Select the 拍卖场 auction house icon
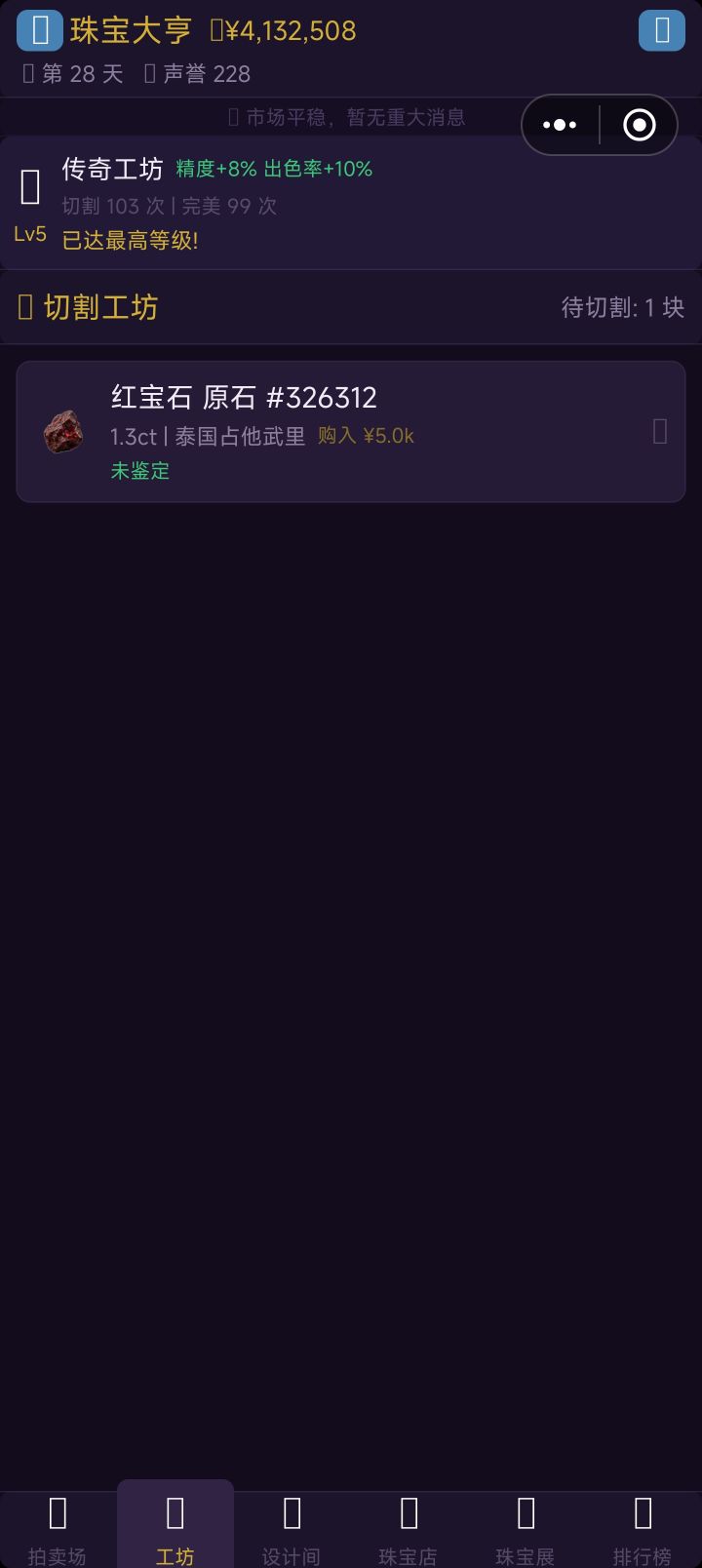 (58, 1512)
